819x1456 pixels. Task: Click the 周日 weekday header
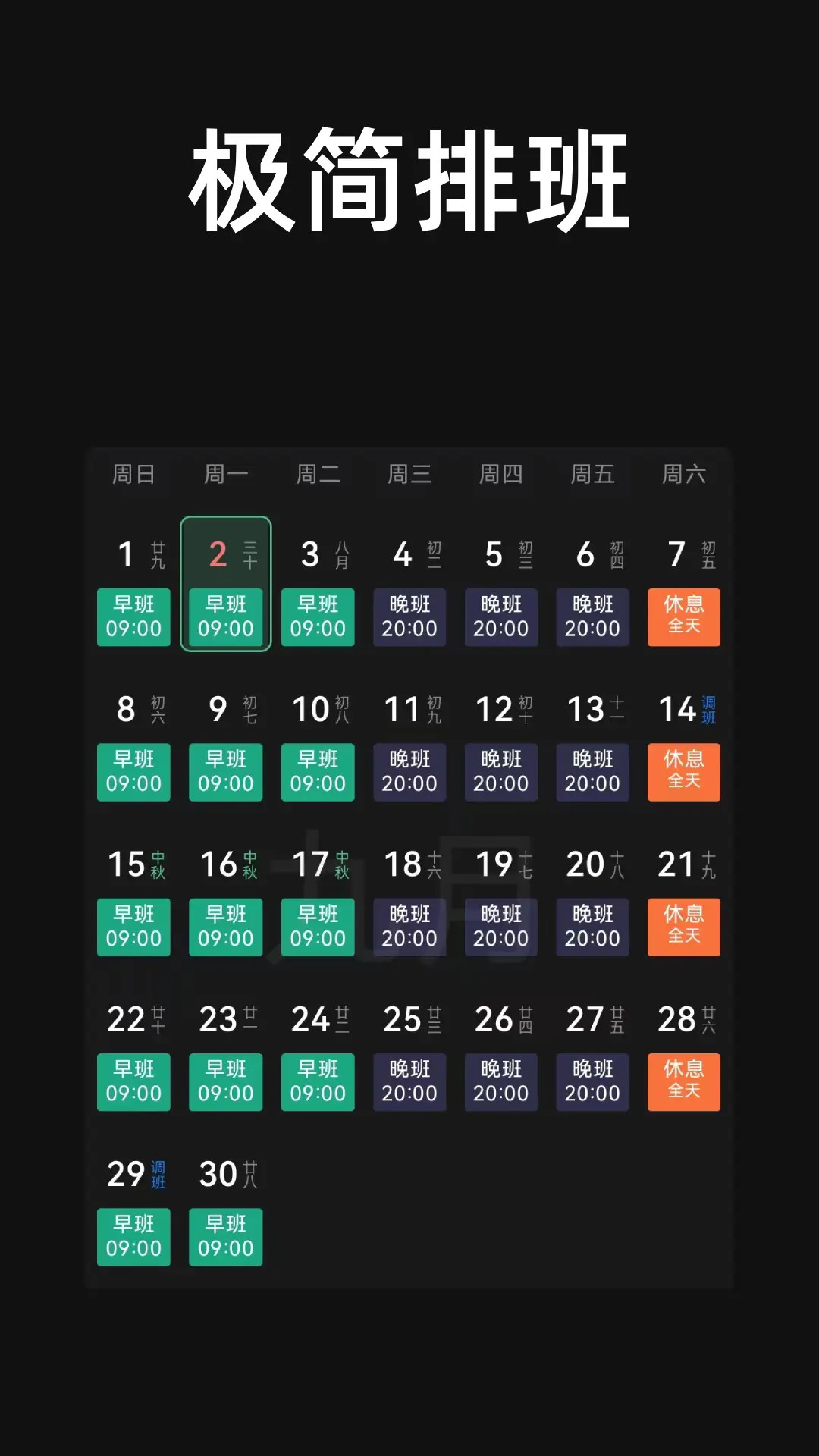point(134,475)
